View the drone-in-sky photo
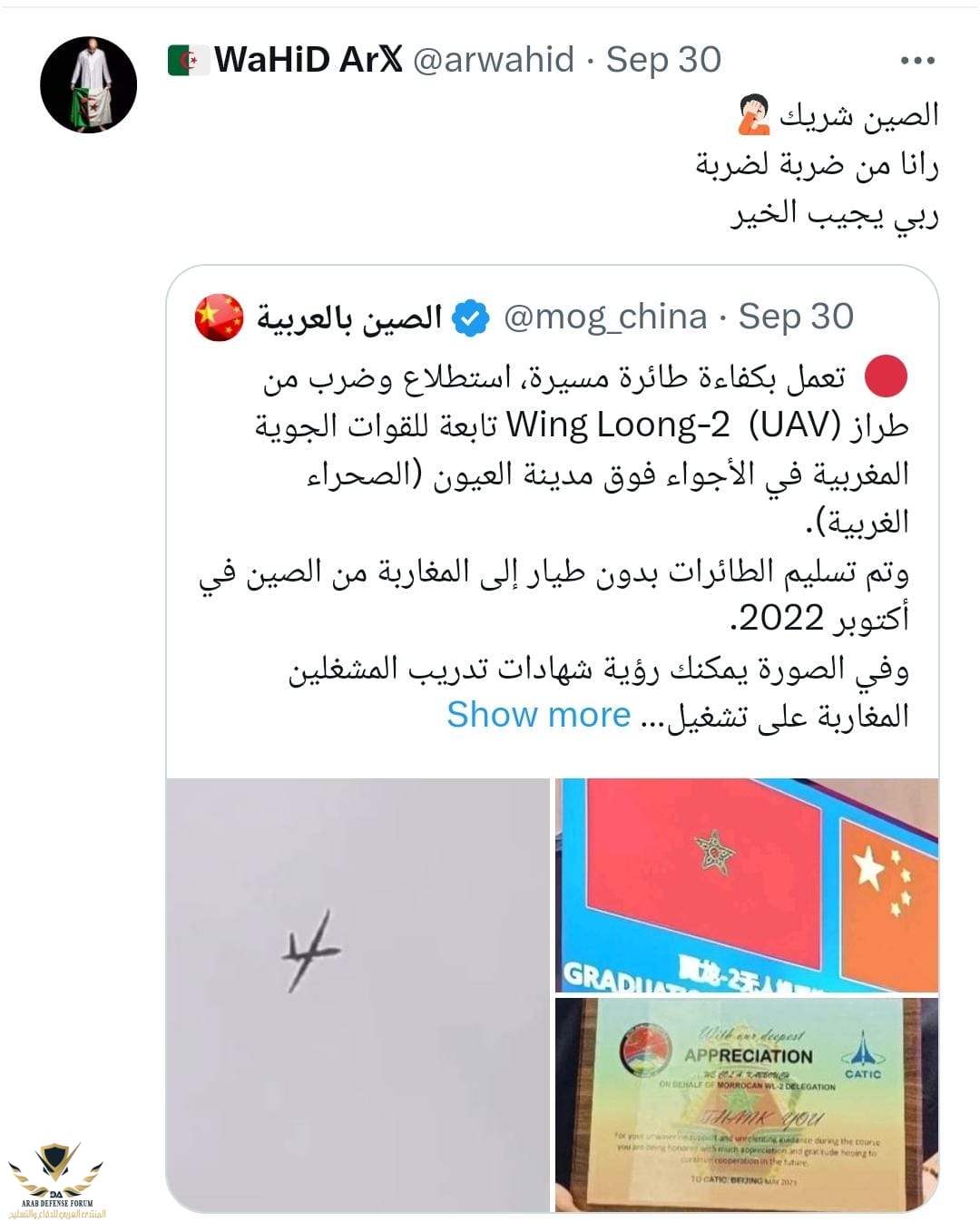This screenshot has width=980, height=1222. 358,993
